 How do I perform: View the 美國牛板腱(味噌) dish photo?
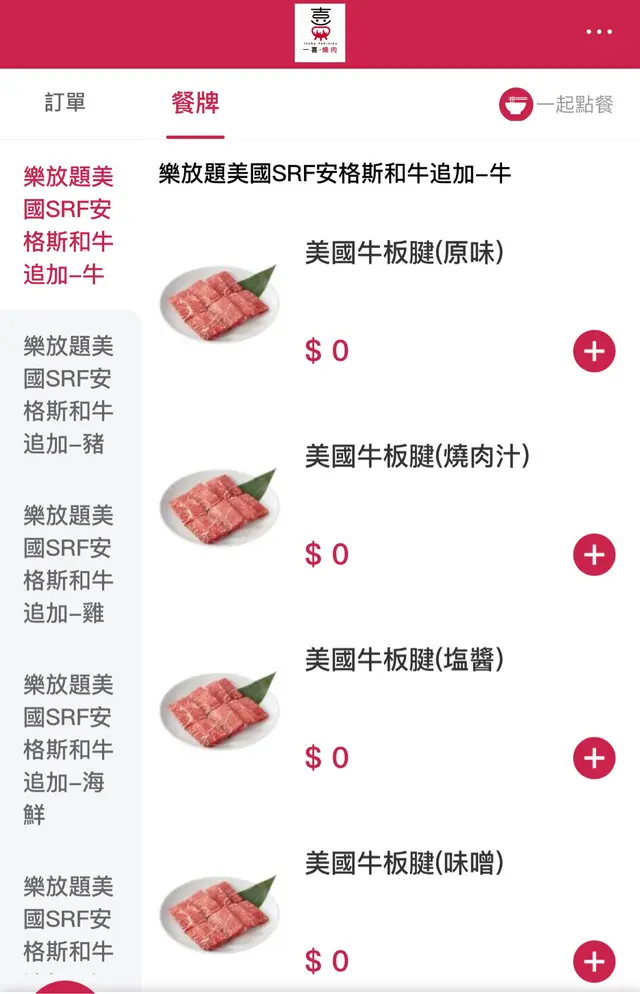pos(219,914)
